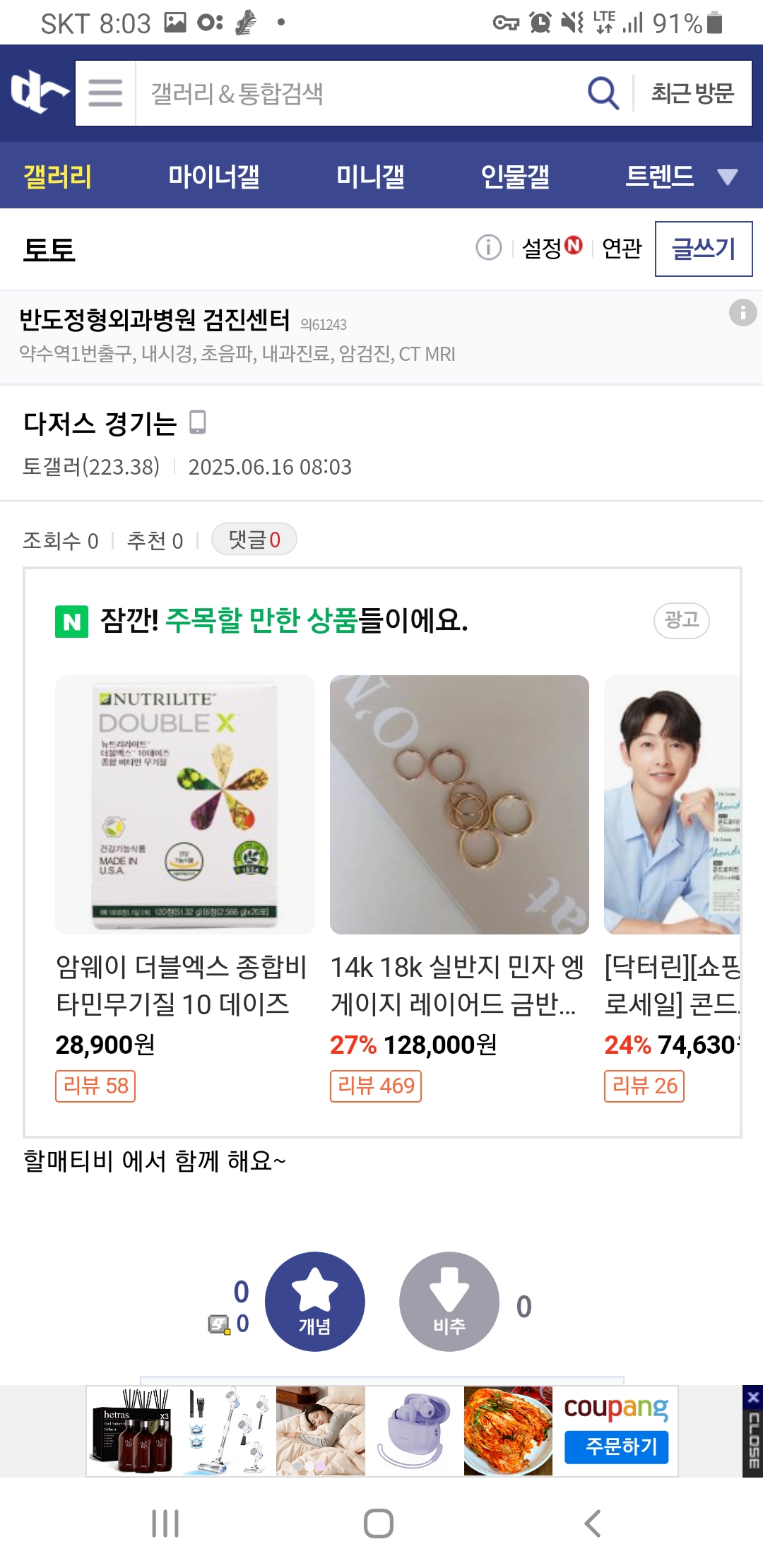Tap the 갤러리&통합검색 search field
Image resolution: width=763 pixels, height=1568 pixels.
pos(353,93)
